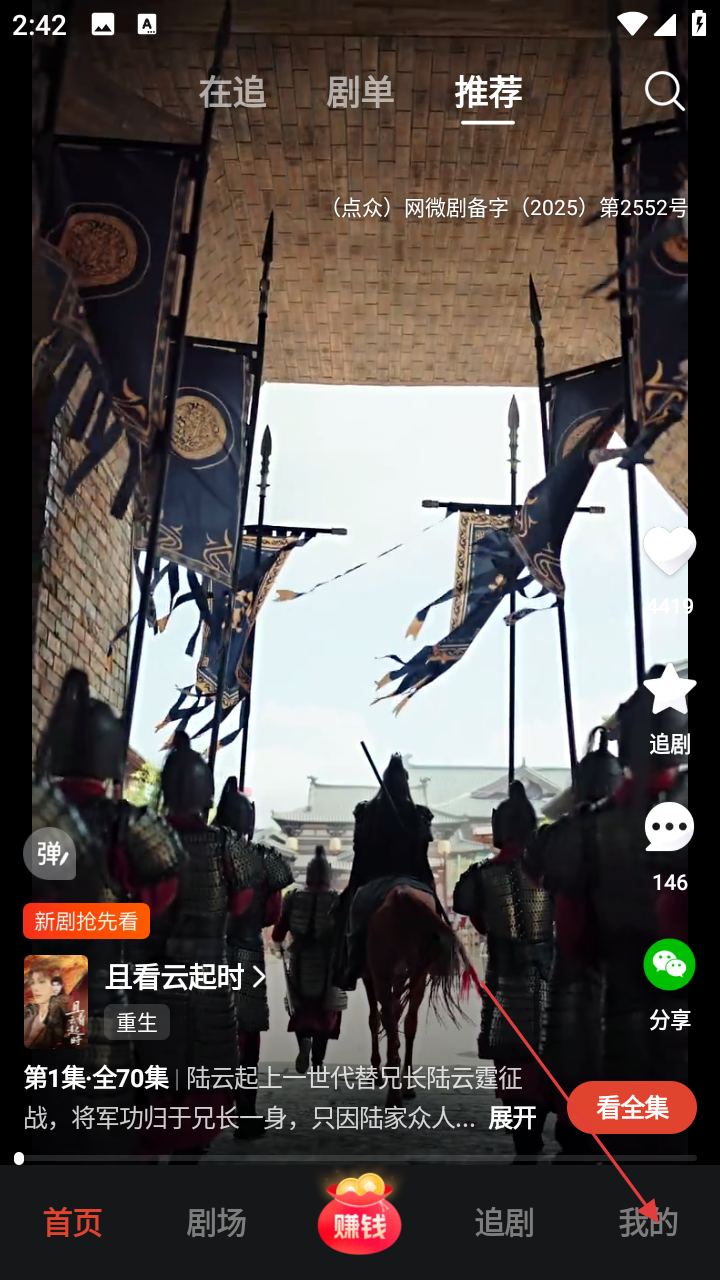This screenshot has height=1280, width=720.
Task: Expand the description with 展开
Action: click(x=512, y=1117)
